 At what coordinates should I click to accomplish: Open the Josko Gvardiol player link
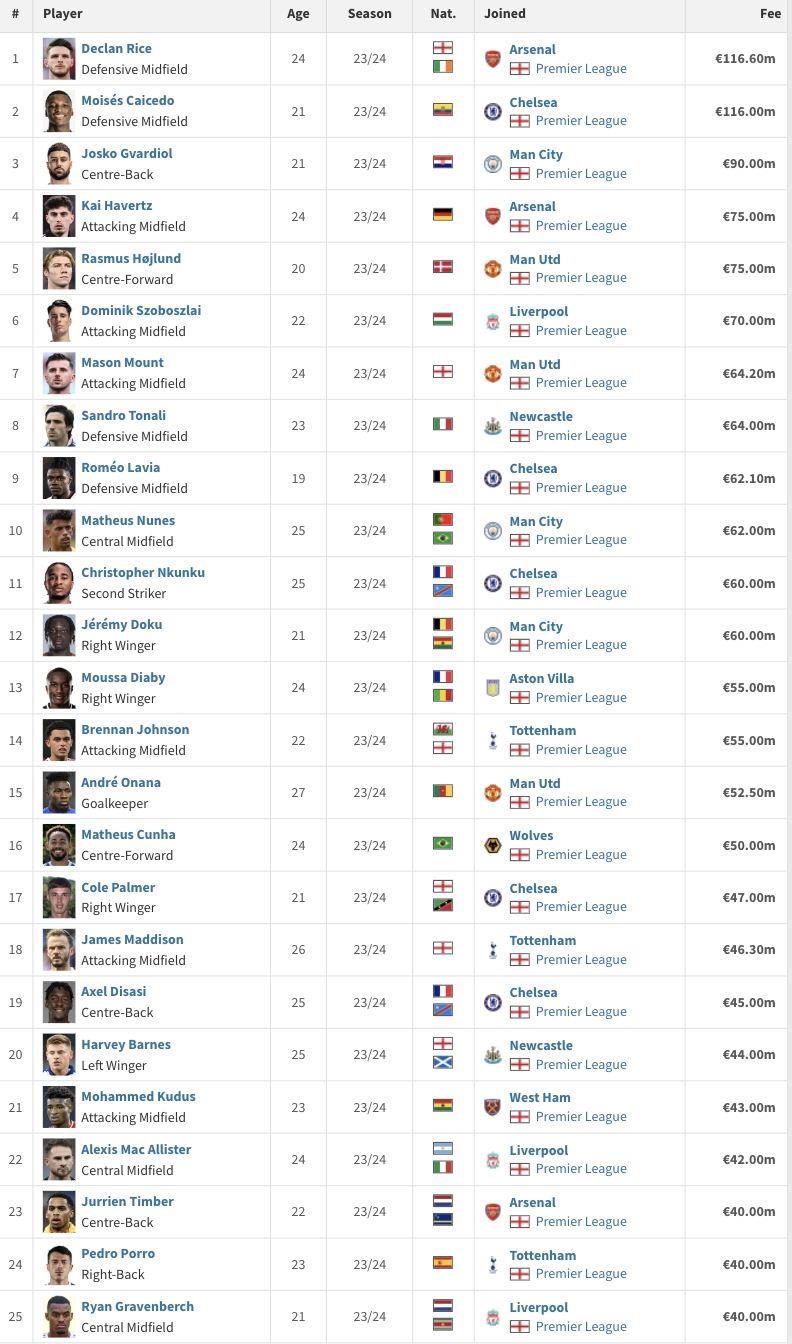(126, 153)
